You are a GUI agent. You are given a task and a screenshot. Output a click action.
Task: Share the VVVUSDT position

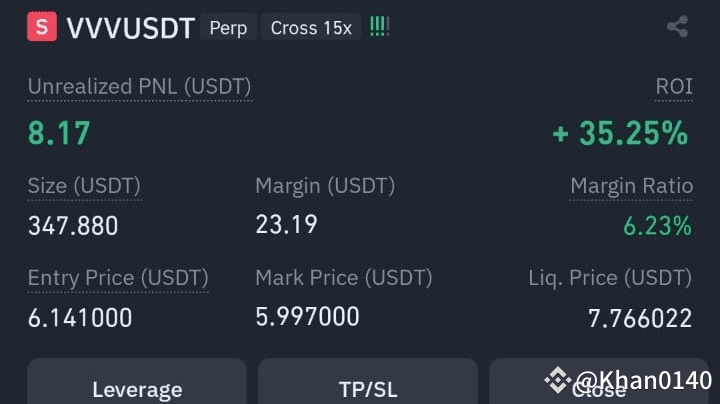point(678,27)
